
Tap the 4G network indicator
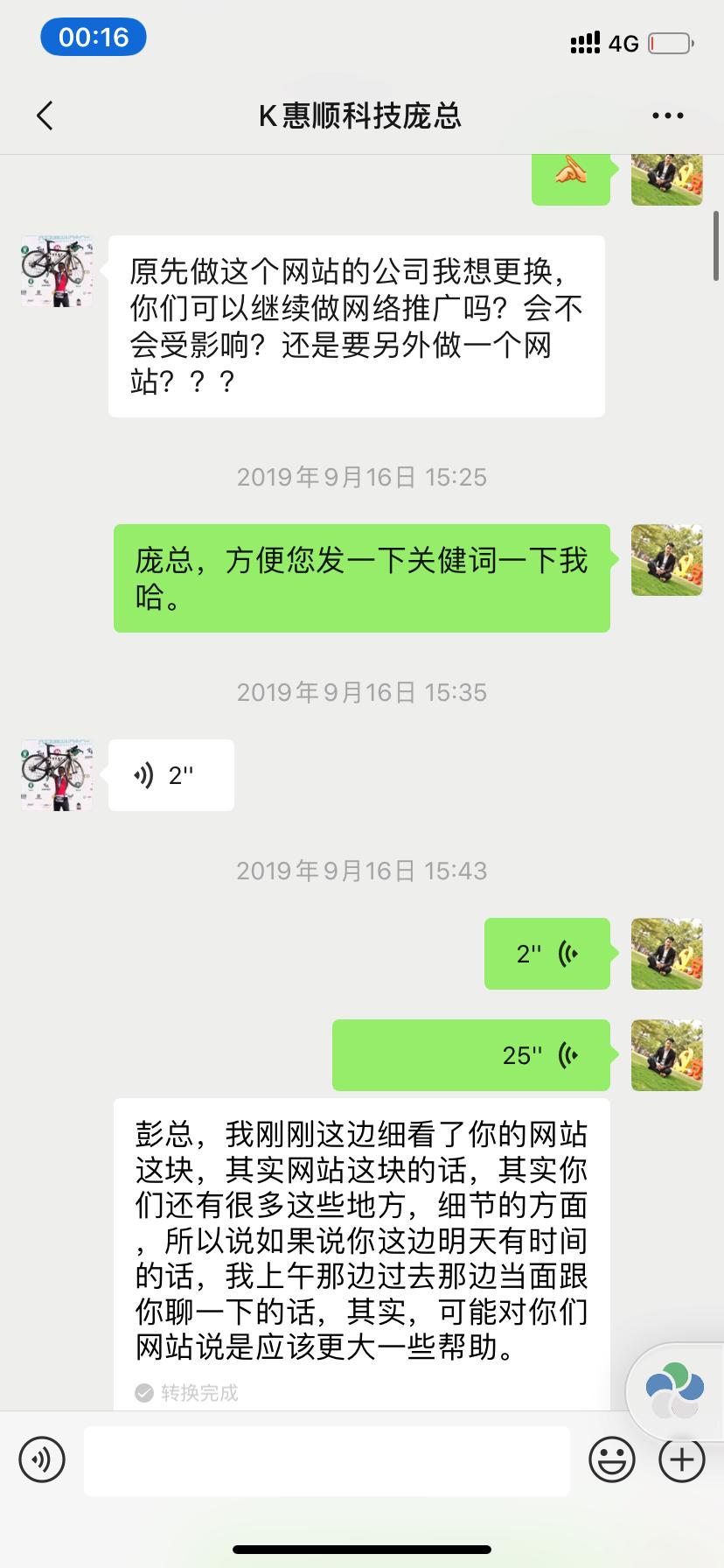[624, 43]
